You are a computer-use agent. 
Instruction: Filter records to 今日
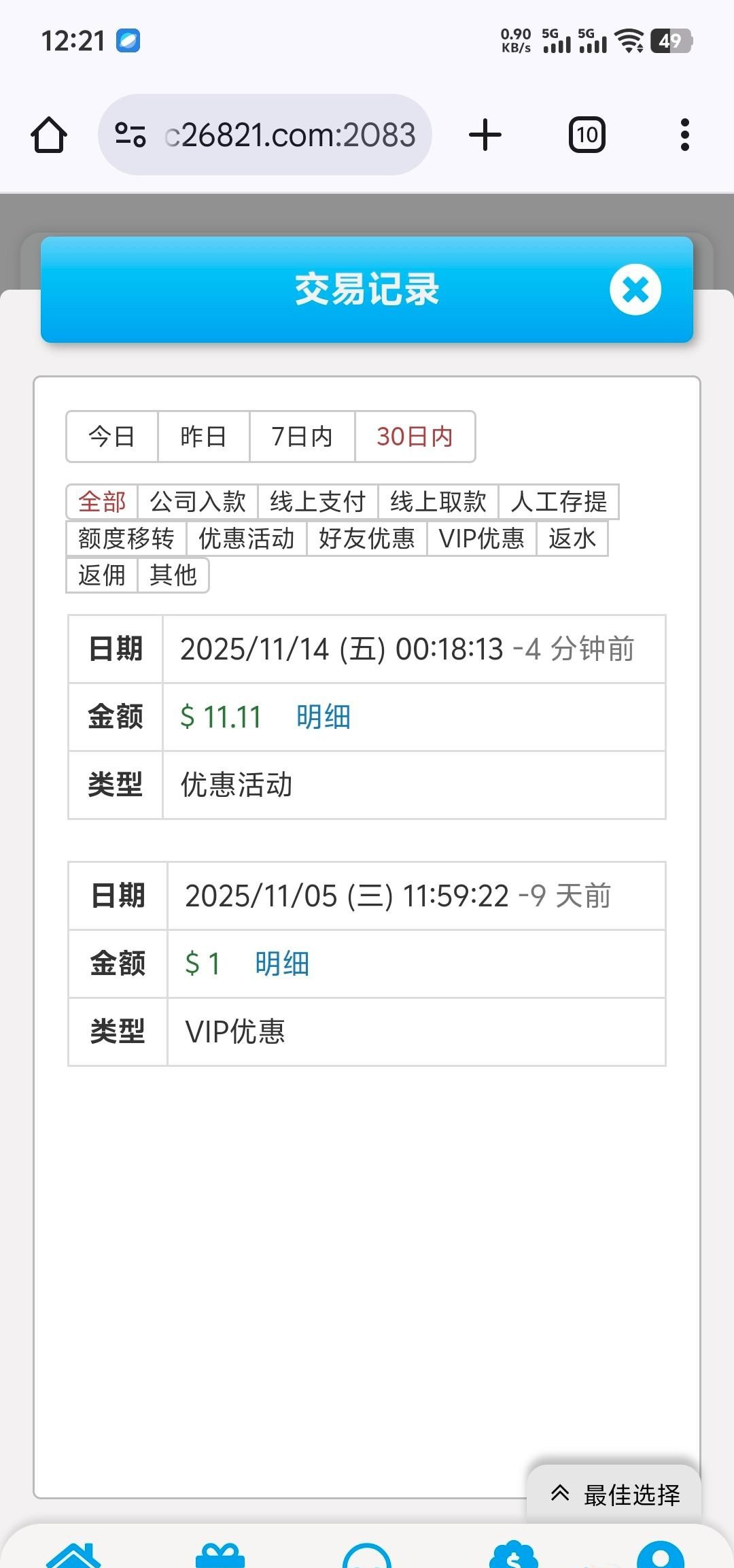click(112, 437)
